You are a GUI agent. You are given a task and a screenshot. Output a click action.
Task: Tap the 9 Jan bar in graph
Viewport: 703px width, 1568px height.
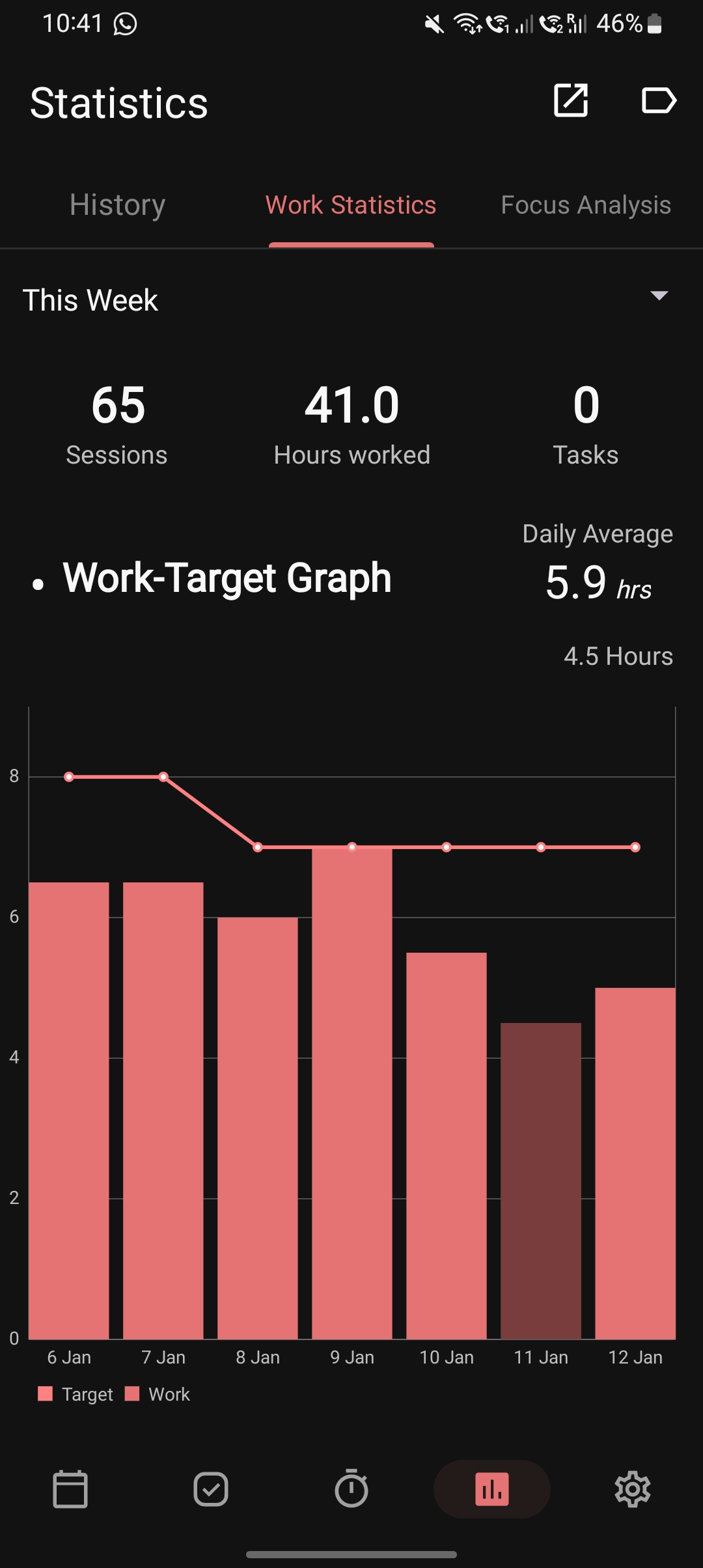[352, 1094]
